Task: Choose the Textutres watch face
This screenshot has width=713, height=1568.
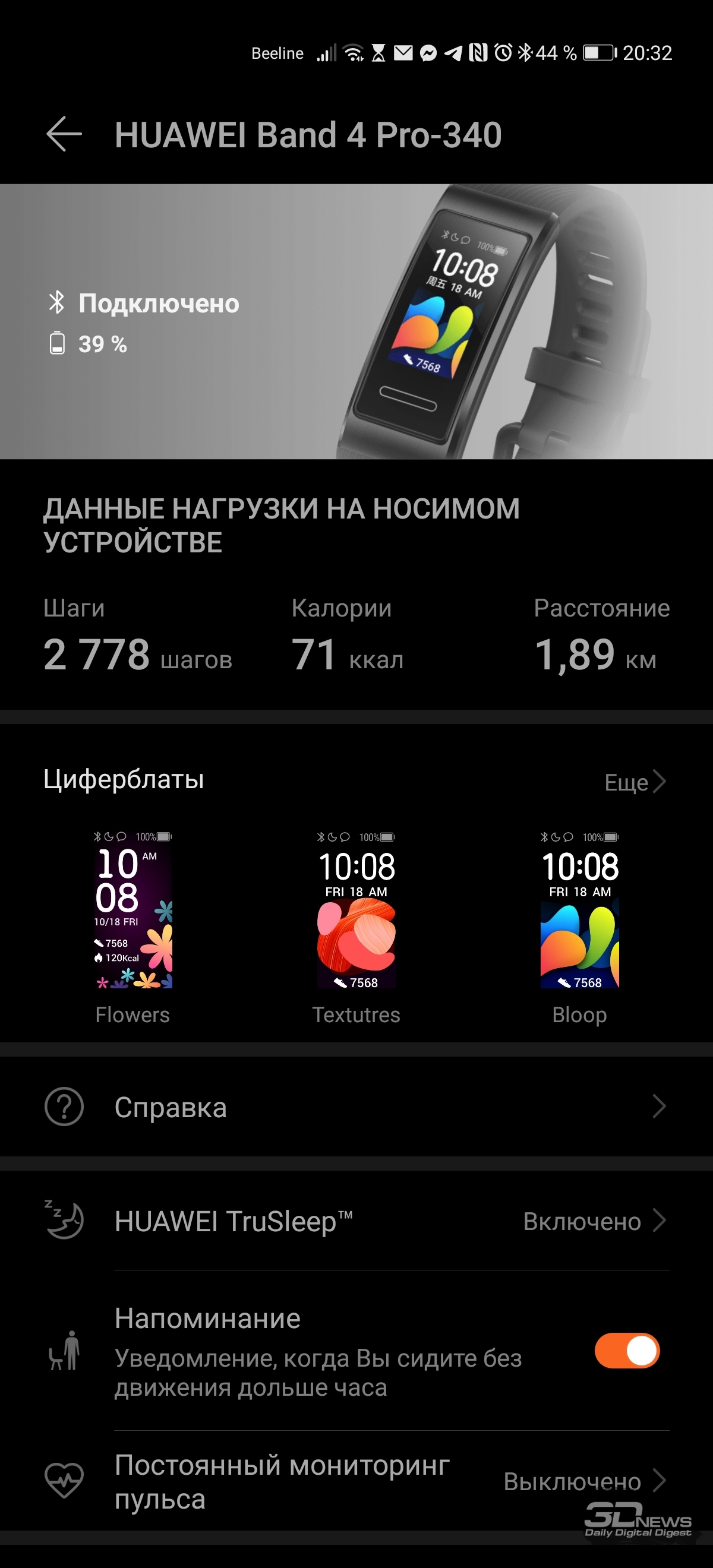Action: coord(356,927)
